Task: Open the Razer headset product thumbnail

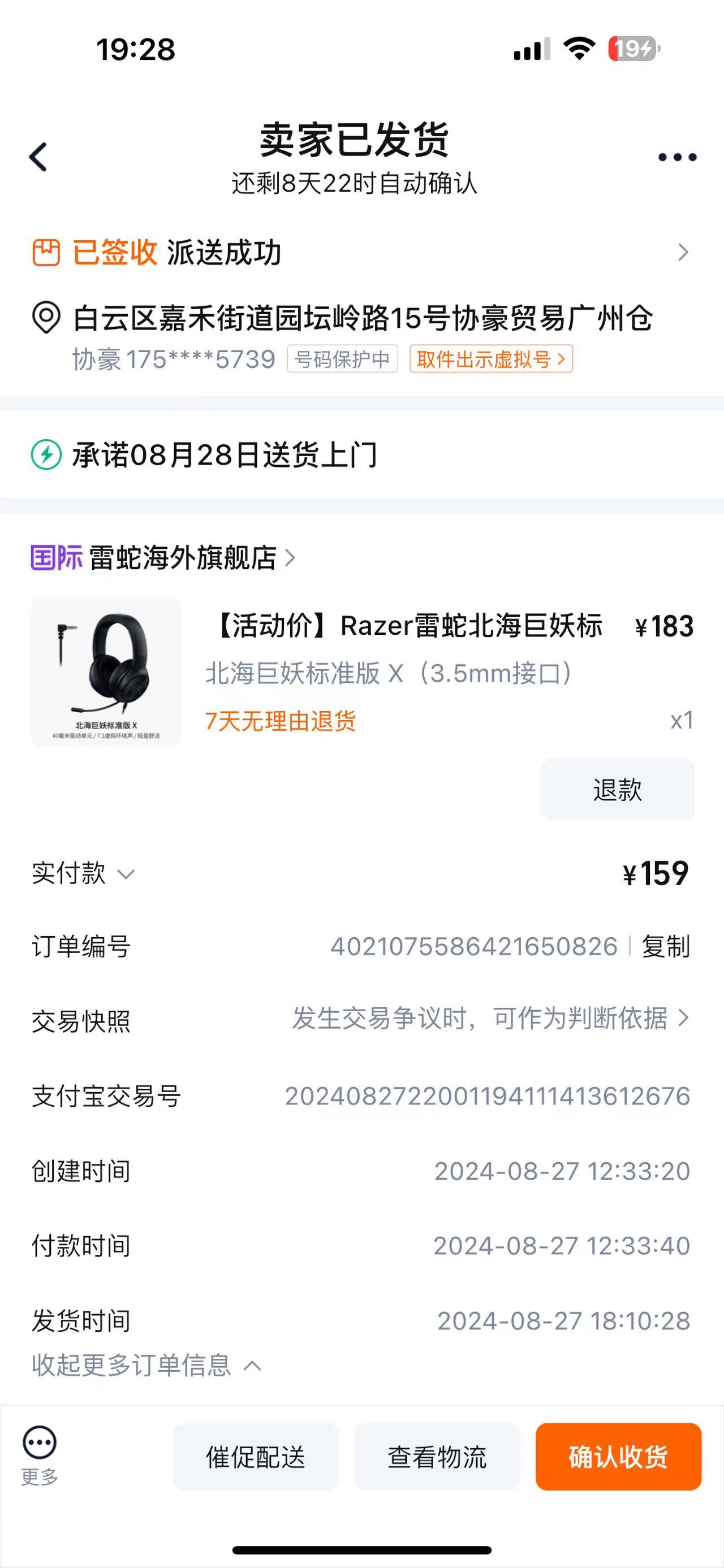Action: pyautogui.click(x=106, y=672)
